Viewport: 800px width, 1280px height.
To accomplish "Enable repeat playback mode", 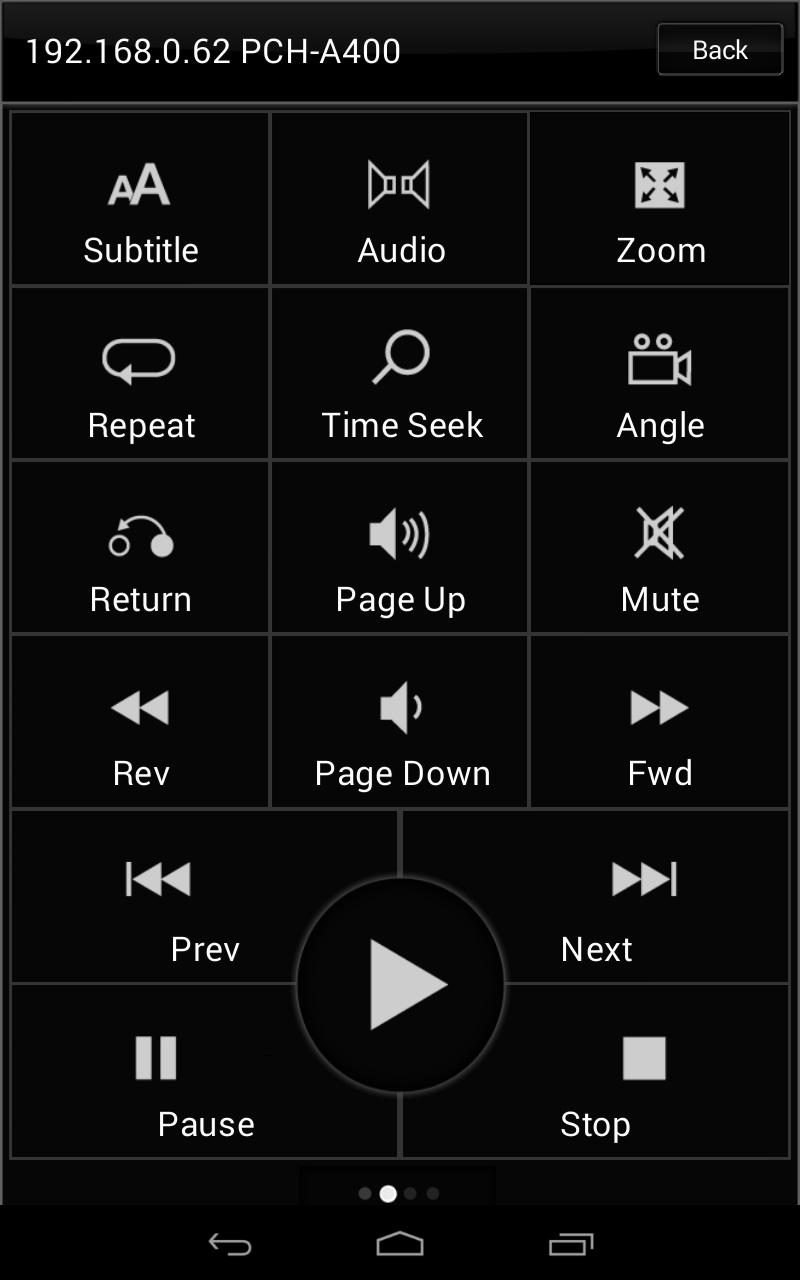I will point(140,373).
